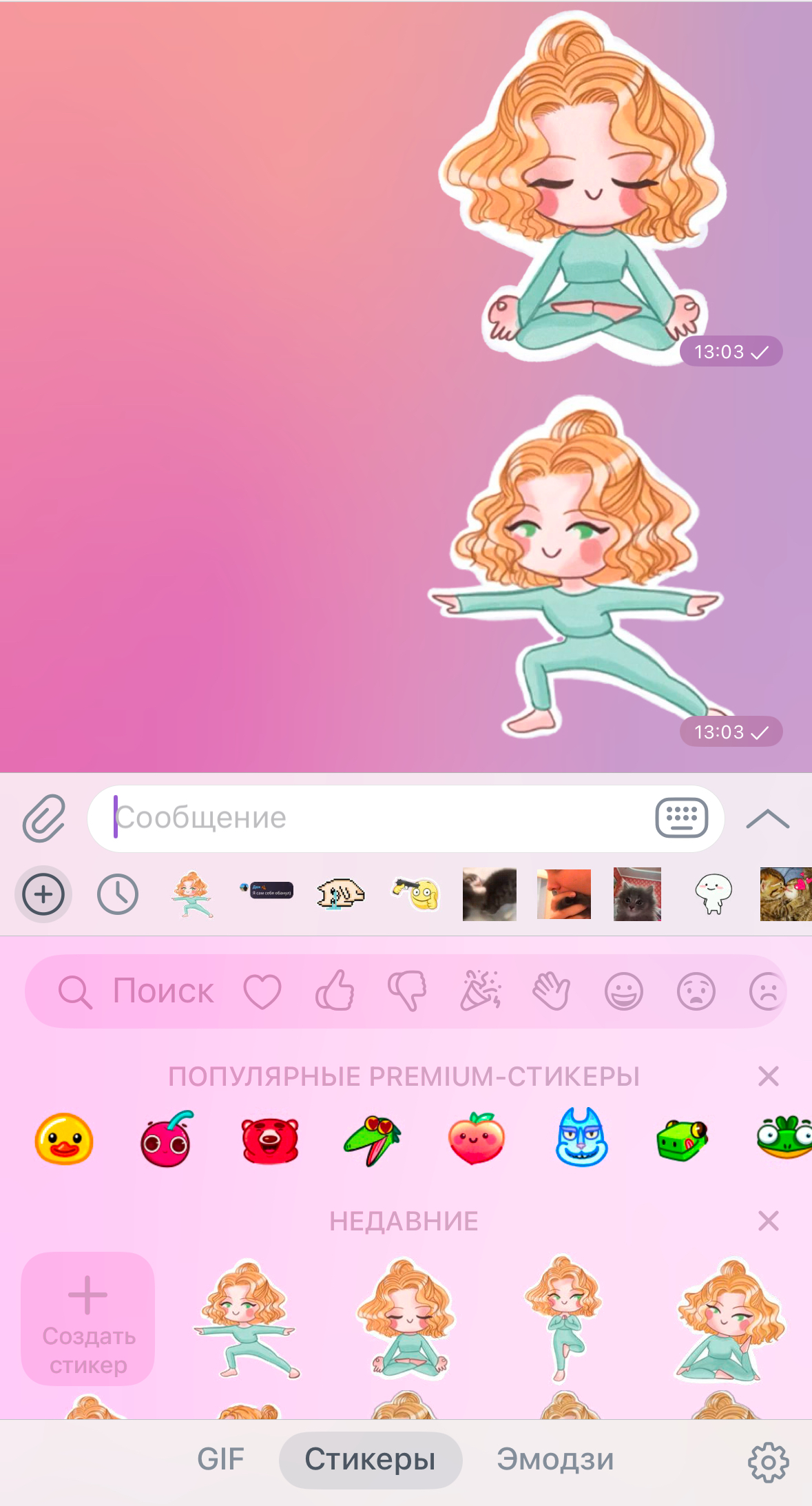Add a new sticker pack
Screen dimensions: 812x1506
pyautogui.click(x=43, y=894)
